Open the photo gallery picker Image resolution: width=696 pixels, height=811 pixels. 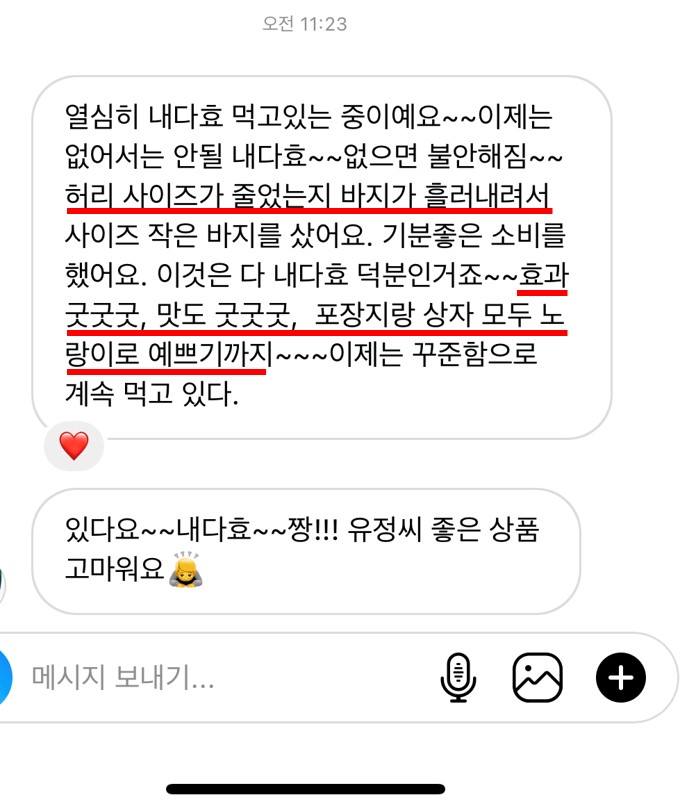(538, 679)
